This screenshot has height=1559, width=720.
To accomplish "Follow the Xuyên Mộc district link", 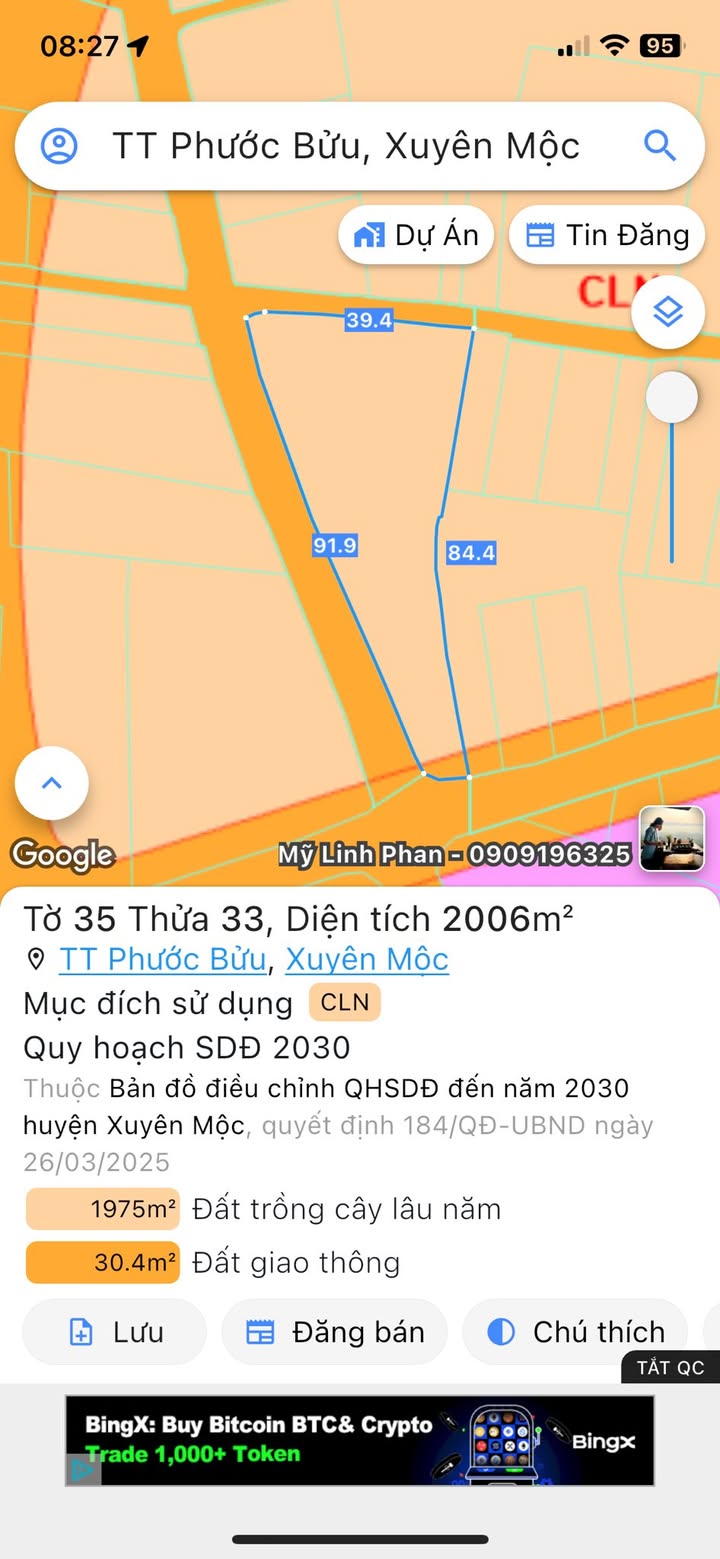I will [367, 960].
